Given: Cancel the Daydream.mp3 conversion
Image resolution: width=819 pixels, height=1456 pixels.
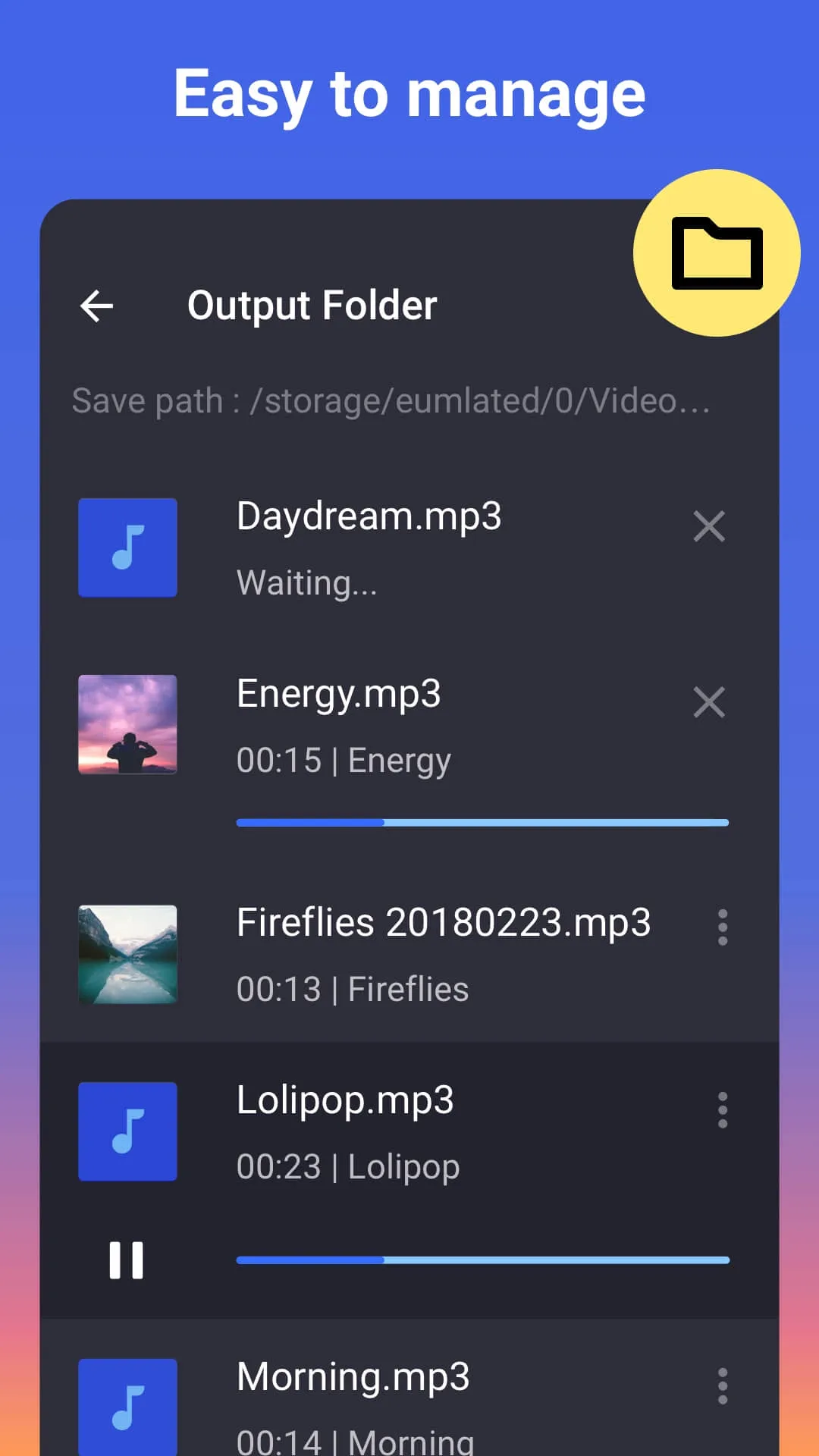Looking at the screenshot, I should click(708, 526).
